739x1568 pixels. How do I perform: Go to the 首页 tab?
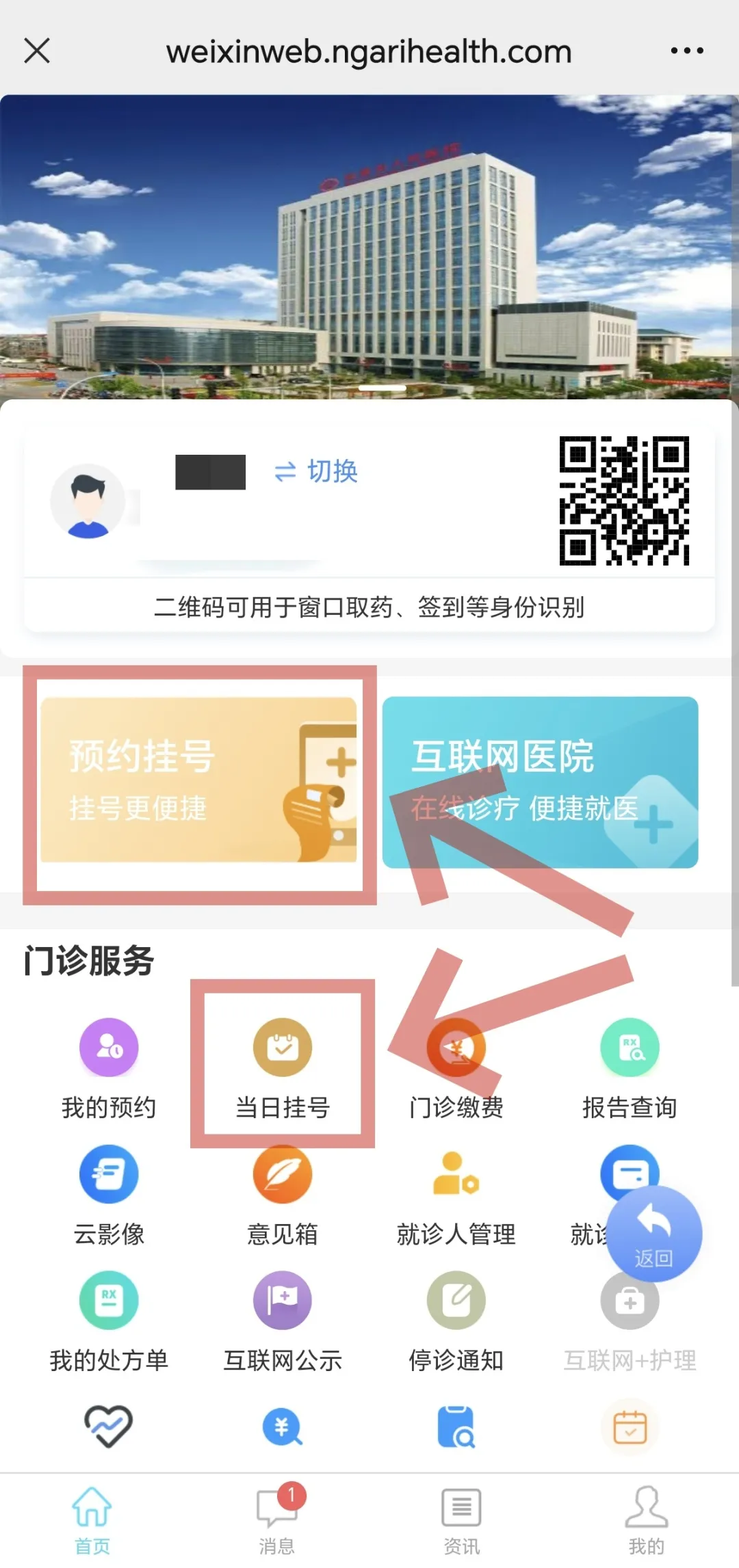(92, 1518)
